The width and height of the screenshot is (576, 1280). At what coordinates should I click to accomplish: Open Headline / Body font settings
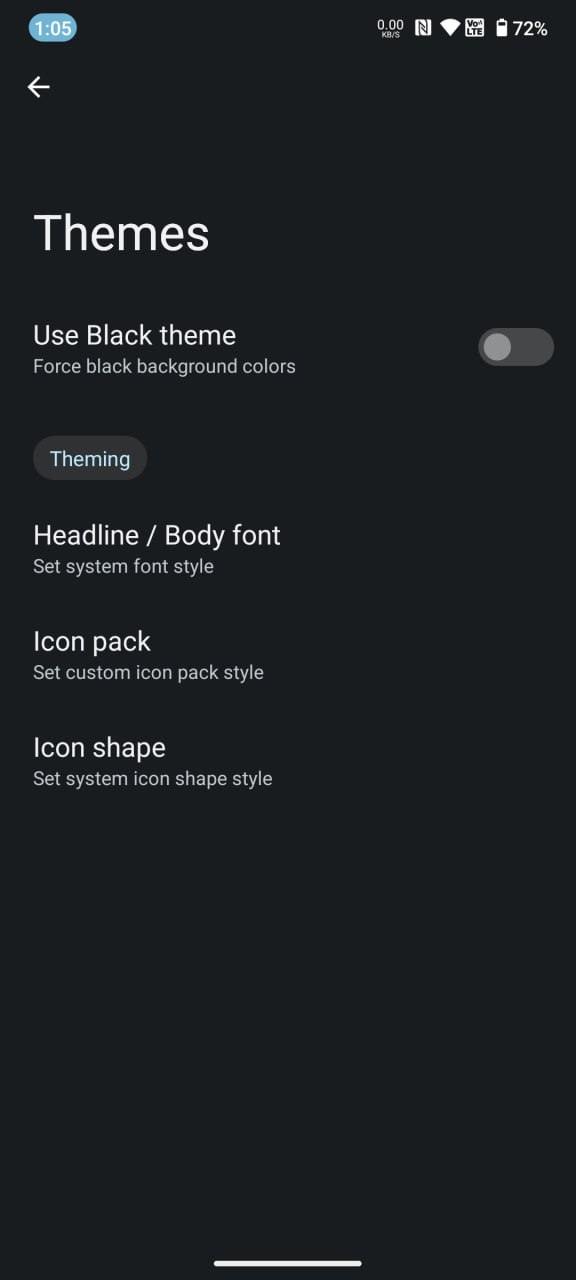[288, 549]
